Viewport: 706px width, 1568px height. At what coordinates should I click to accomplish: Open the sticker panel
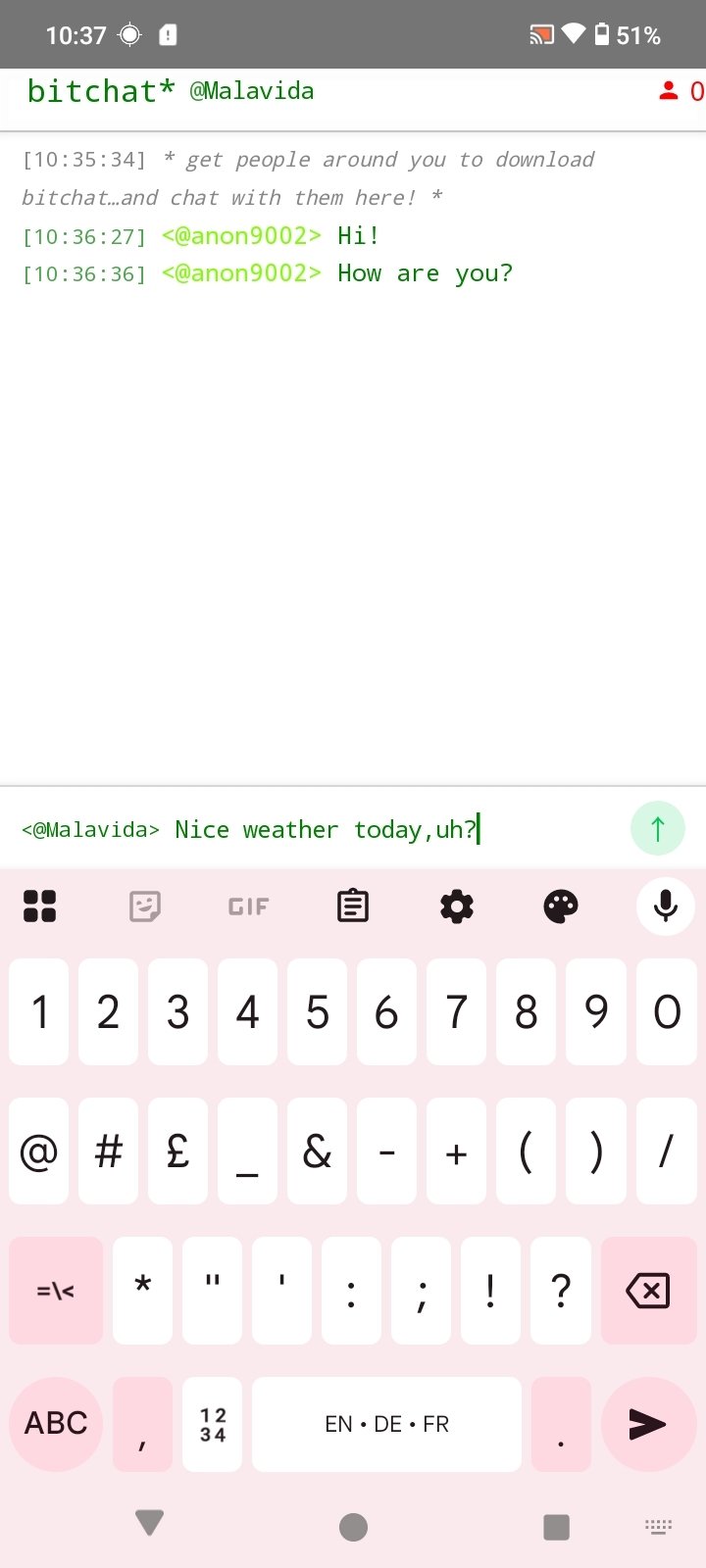click(144, 906)
